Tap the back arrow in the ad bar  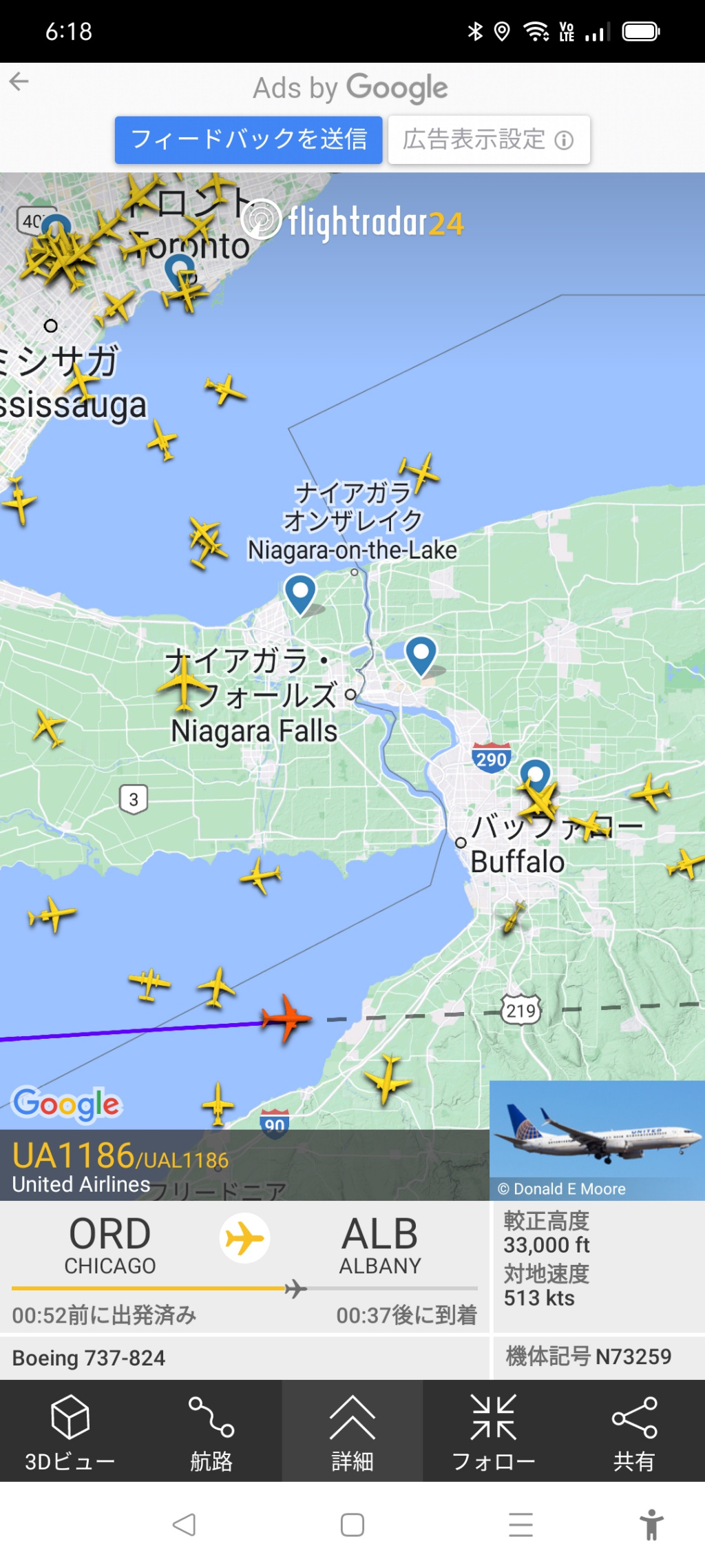[19, 82]
